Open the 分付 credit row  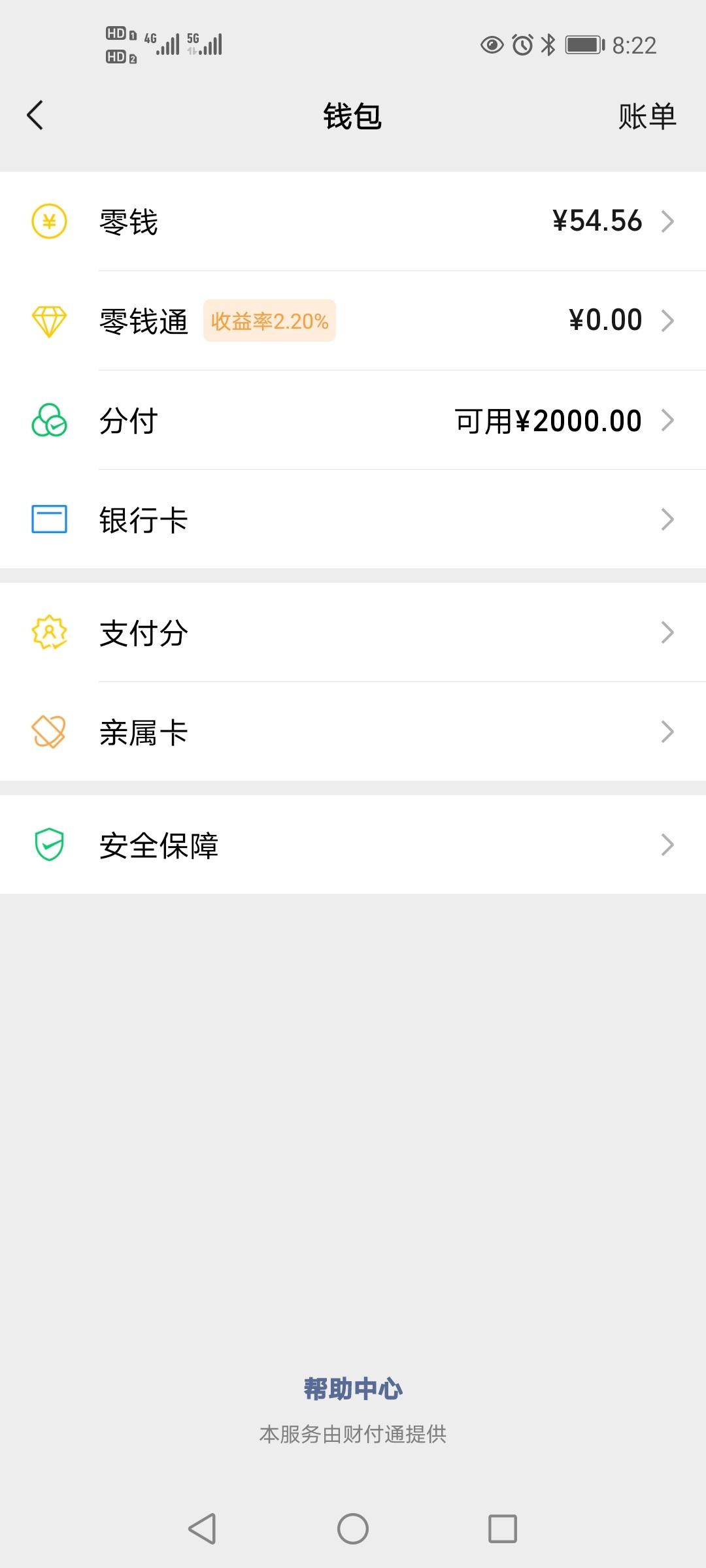pos(353,420)
